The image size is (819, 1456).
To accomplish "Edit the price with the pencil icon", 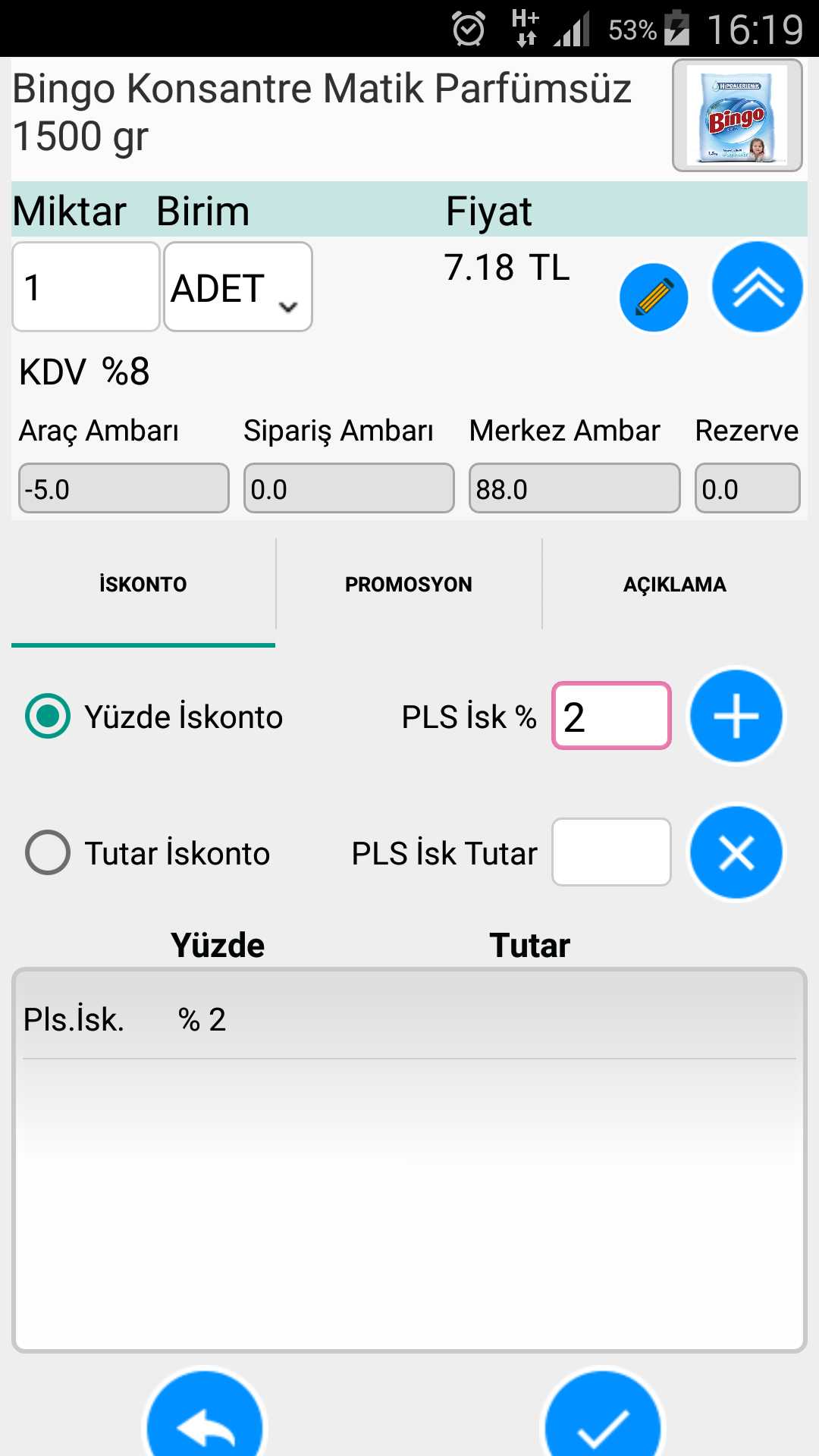I will 654,297.
